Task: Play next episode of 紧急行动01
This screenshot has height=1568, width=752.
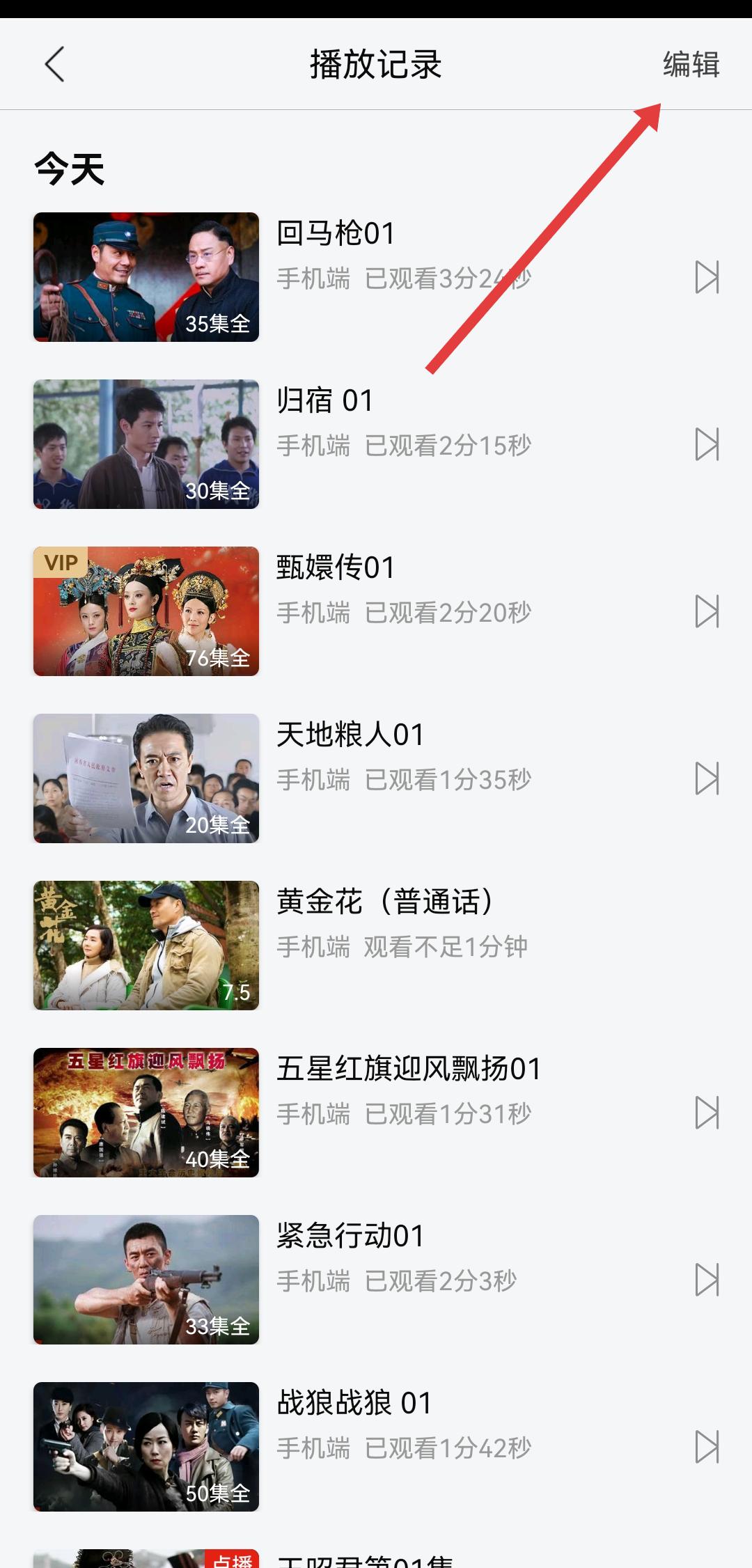Action: click(x=707, y=1280)
